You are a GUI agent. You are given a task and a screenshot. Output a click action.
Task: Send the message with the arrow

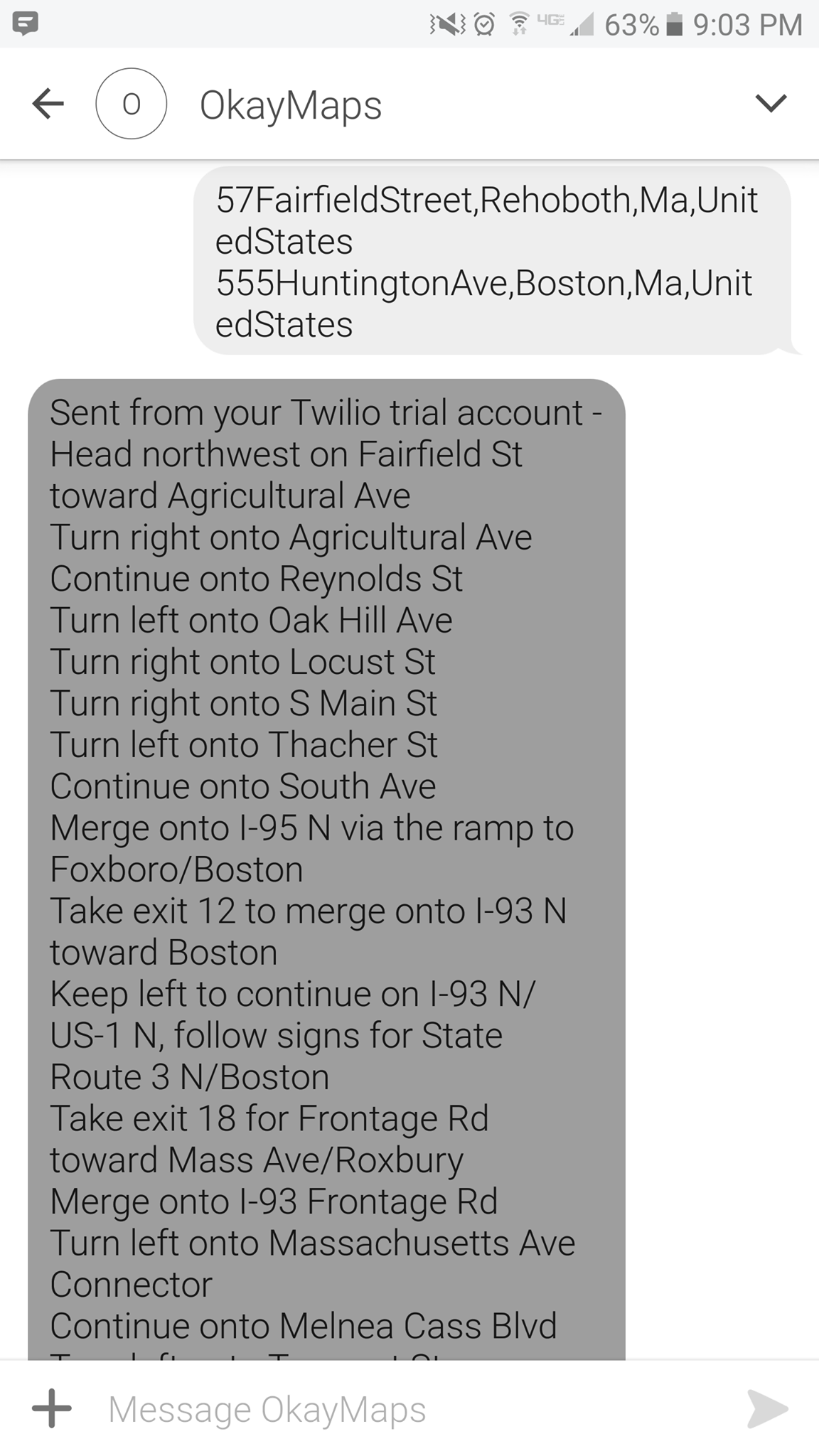[767, 1408]
